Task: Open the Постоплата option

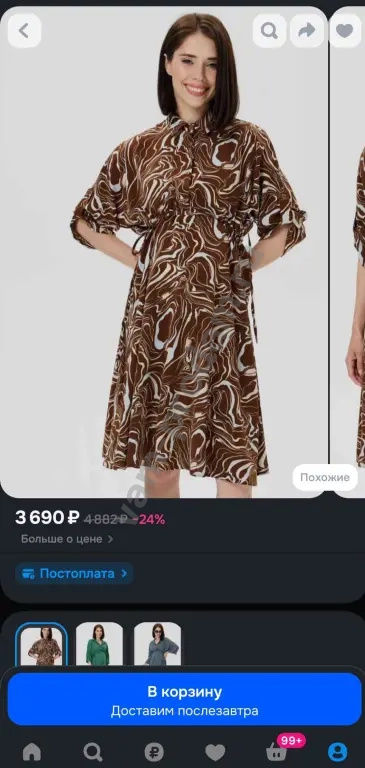Action: click(74, 573)
